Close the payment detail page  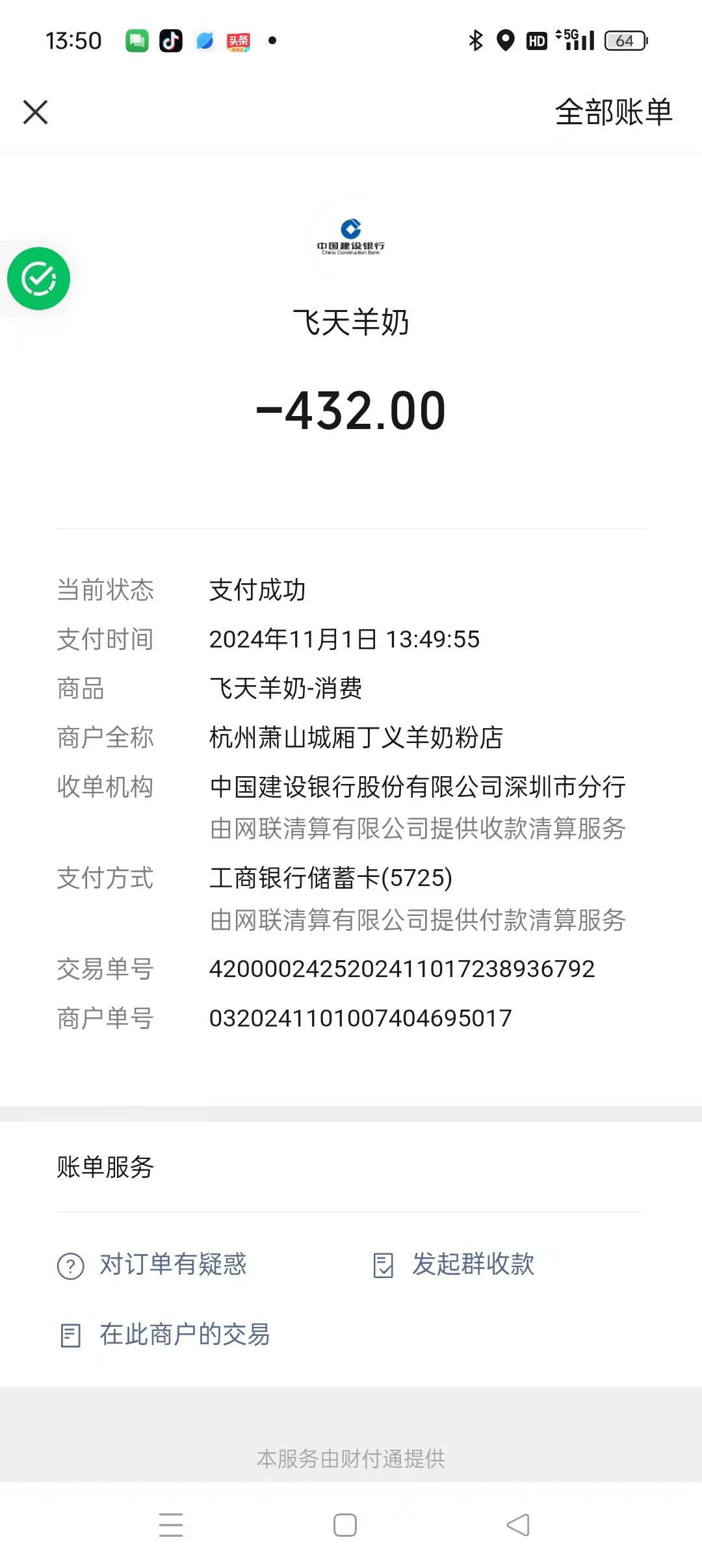click(36, 112)
